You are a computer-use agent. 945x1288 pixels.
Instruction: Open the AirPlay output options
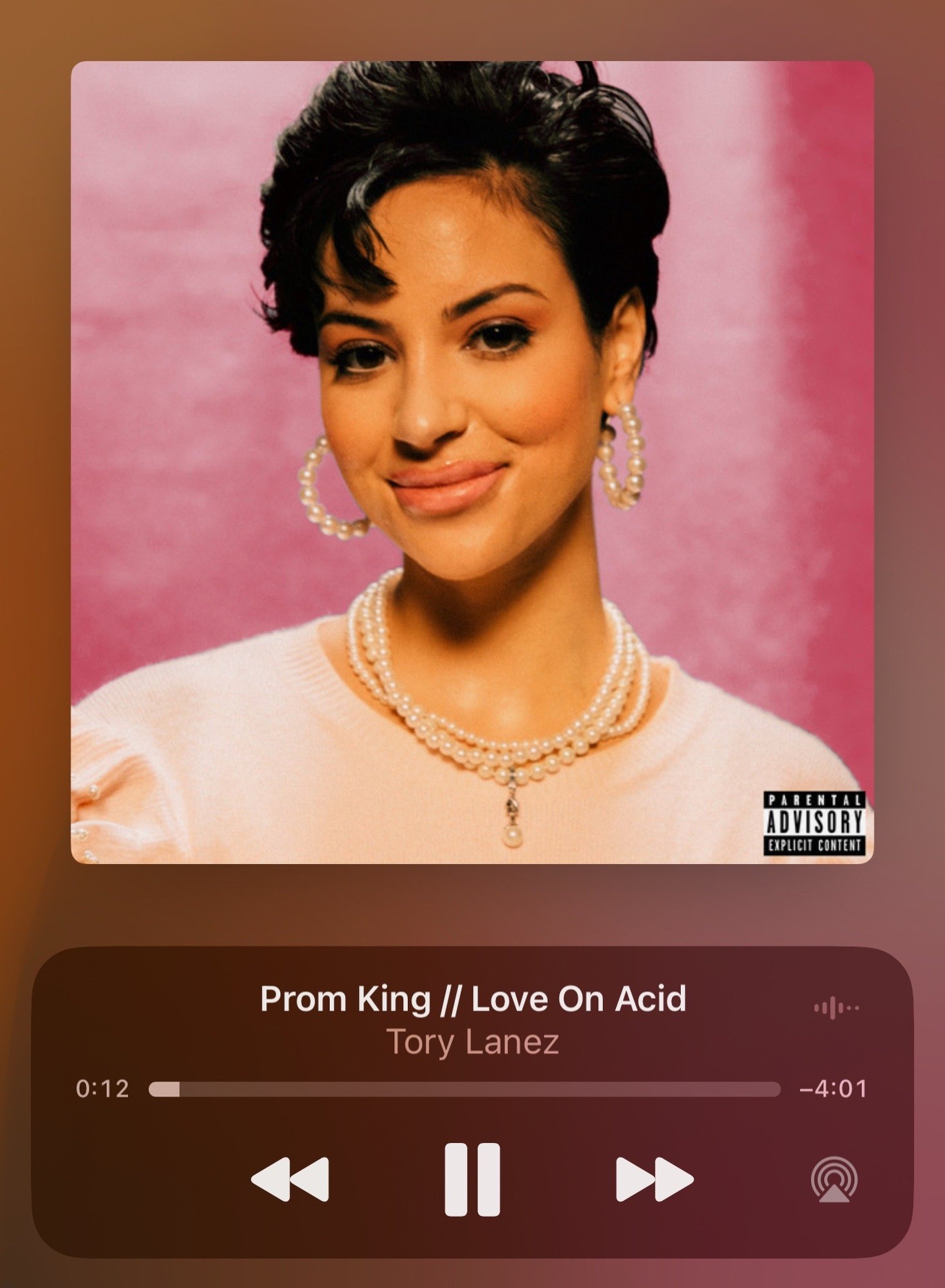834,1179
